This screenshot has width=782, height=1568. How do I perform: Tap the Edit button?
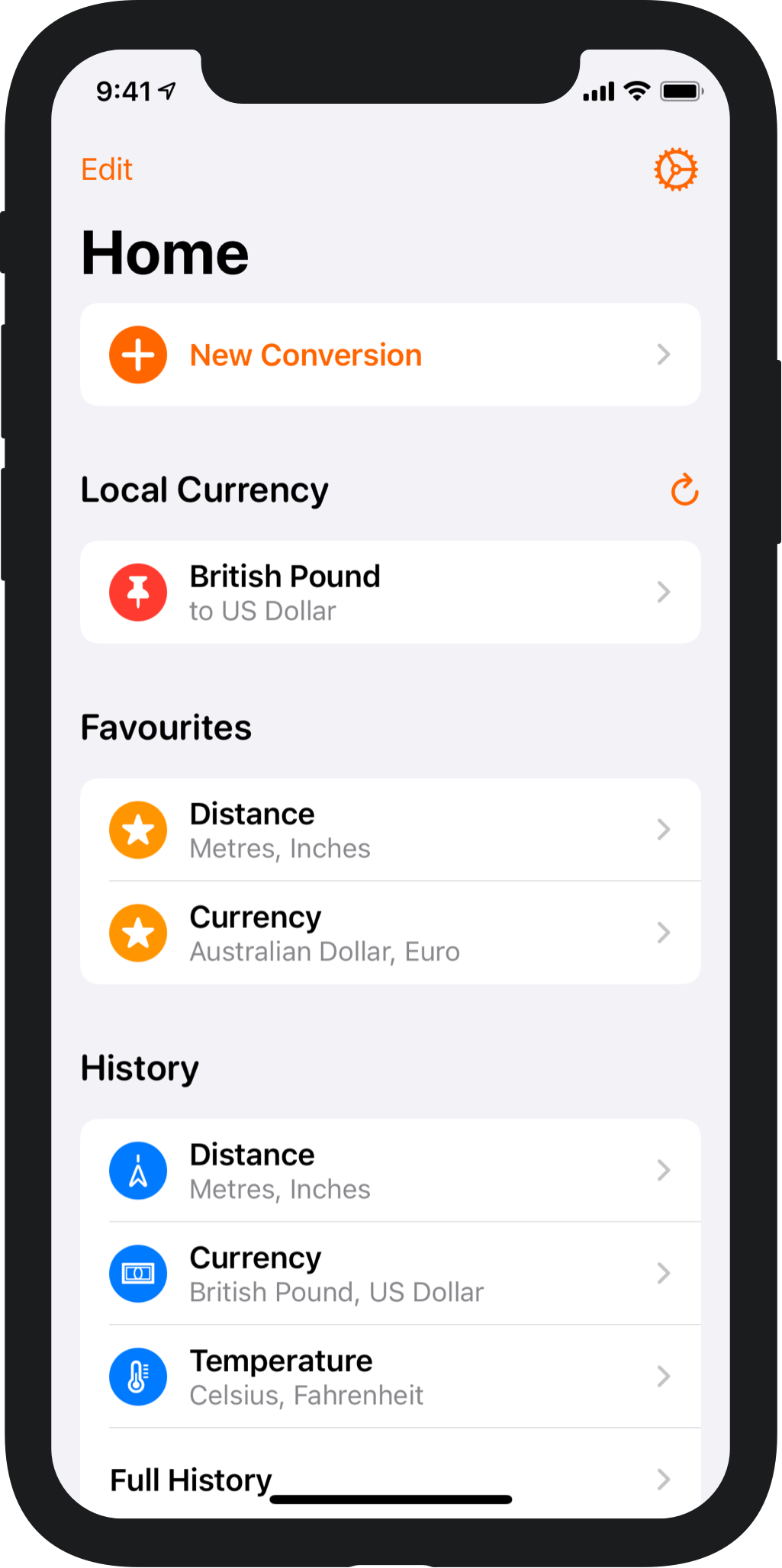107,169
